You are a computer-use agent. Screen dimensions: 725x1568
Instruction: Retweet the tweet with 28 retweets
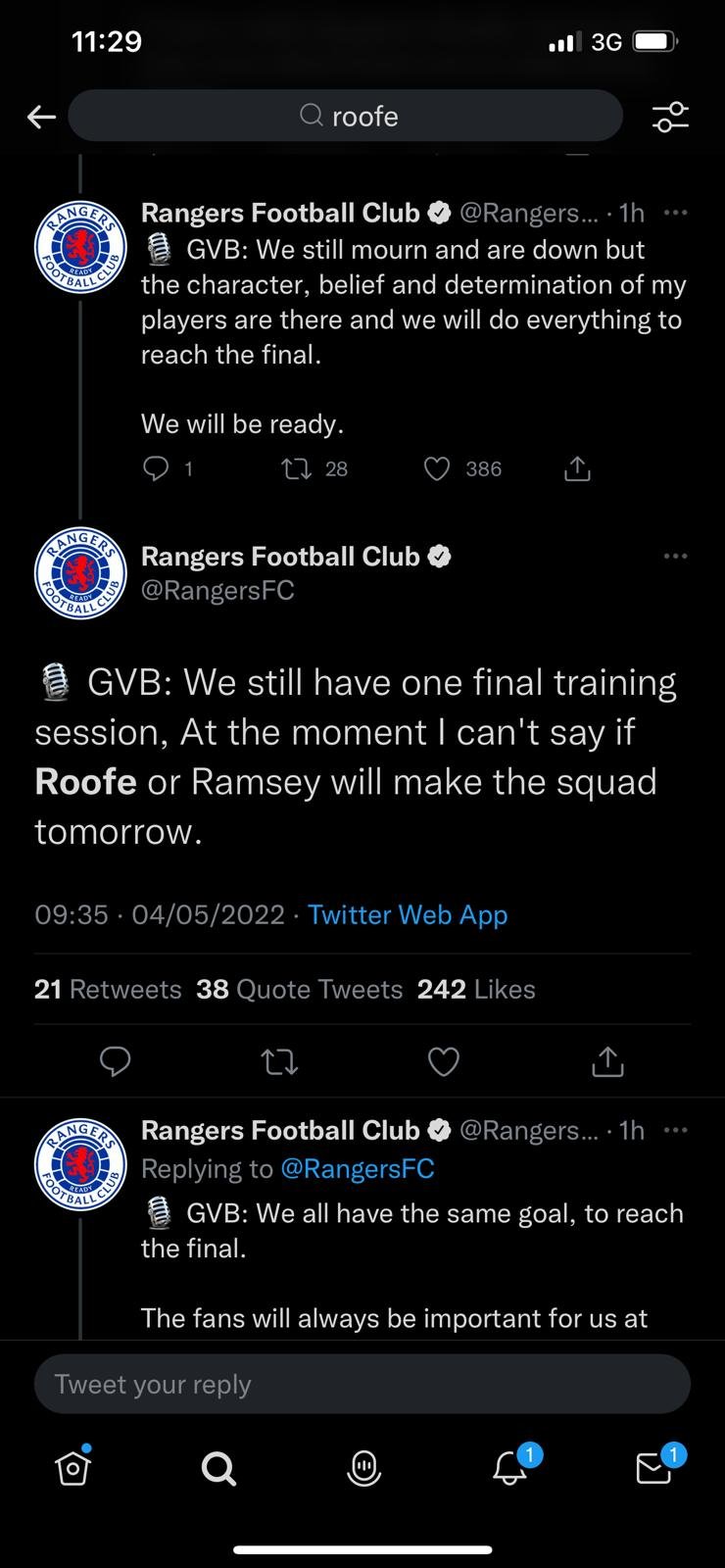coord(296,469)
